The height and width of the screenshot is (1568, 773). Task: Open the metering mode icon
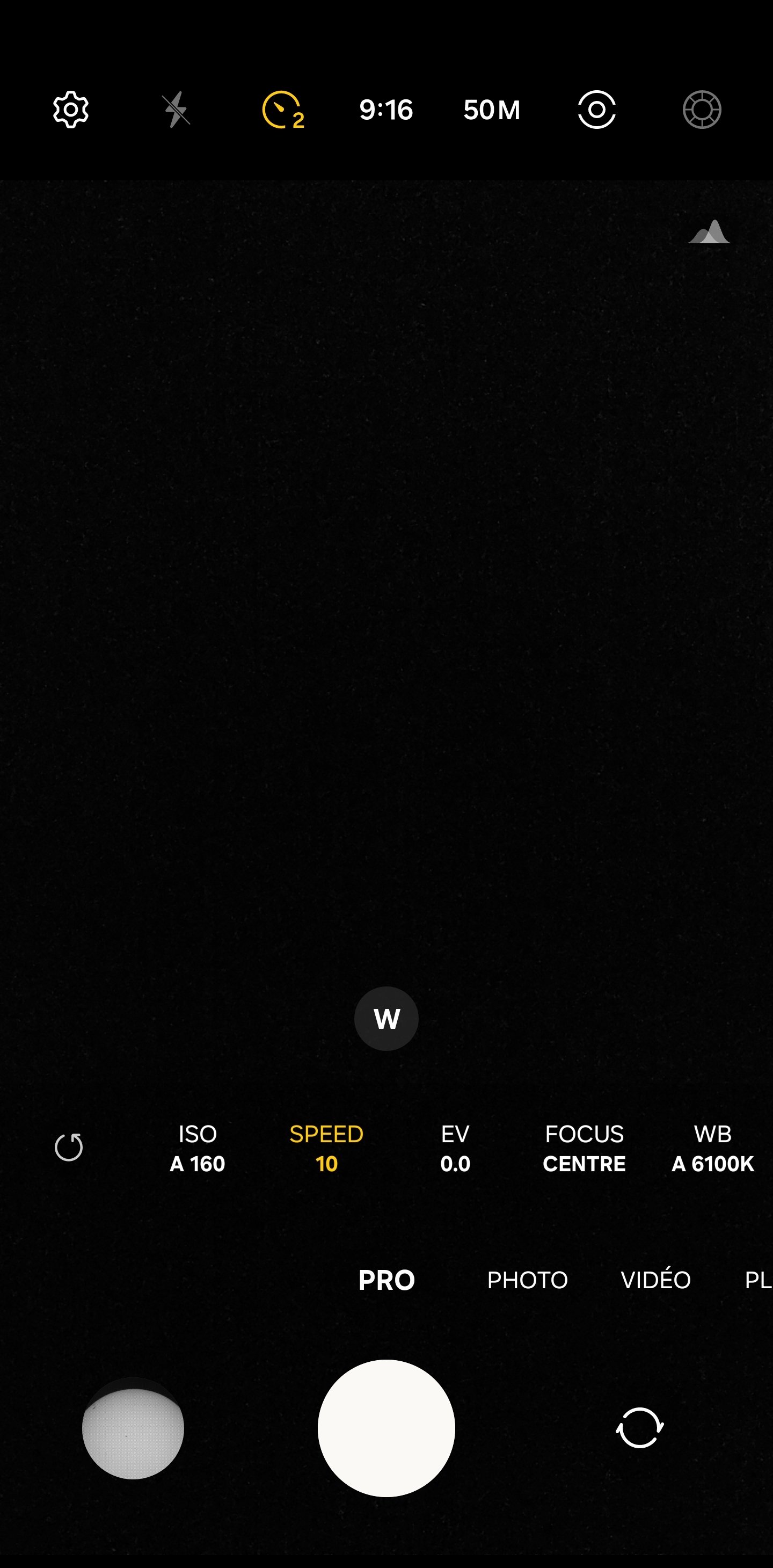(x=596, y=110)
